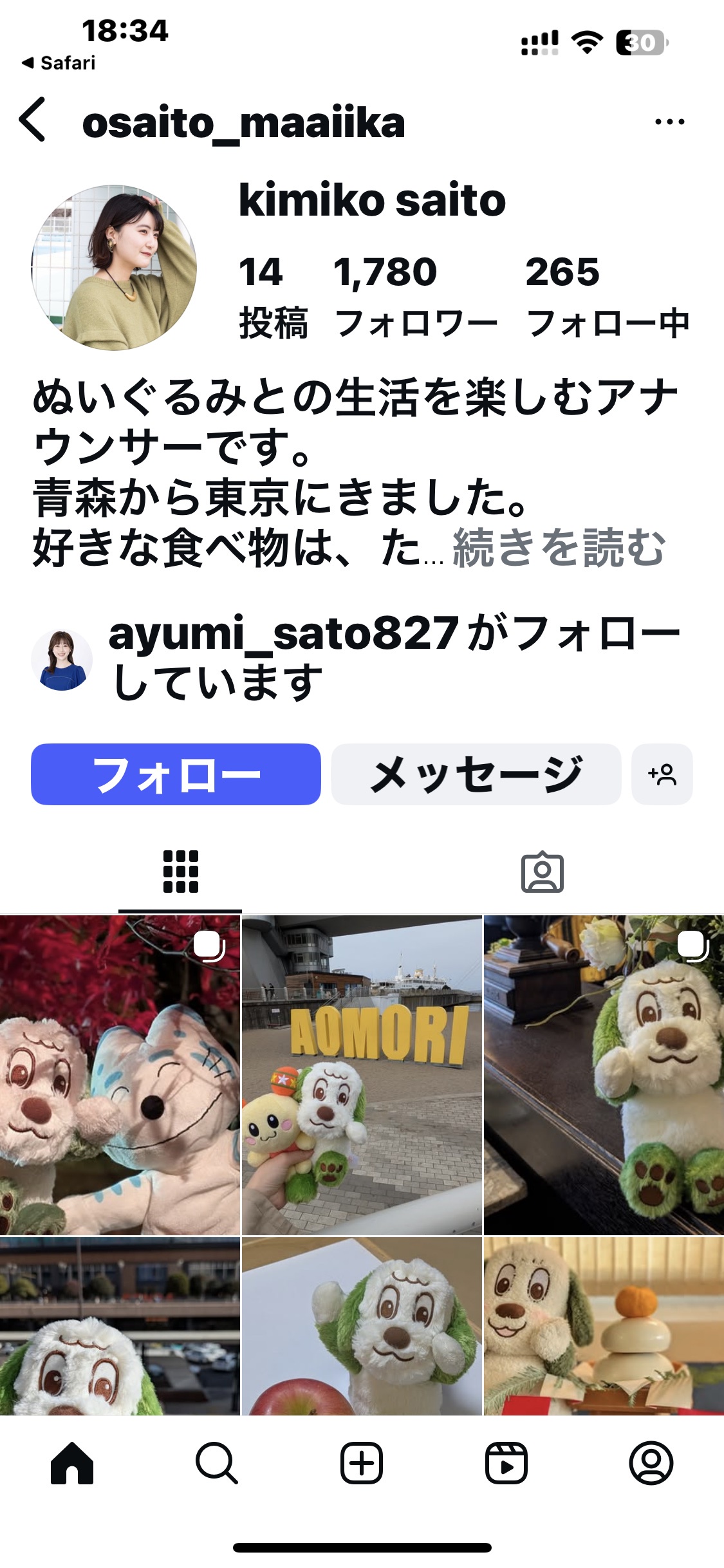The height and width of the screenshot is (1568, 724).
Task: Open the post with red autumn leaves
Action: point(120,1075)
